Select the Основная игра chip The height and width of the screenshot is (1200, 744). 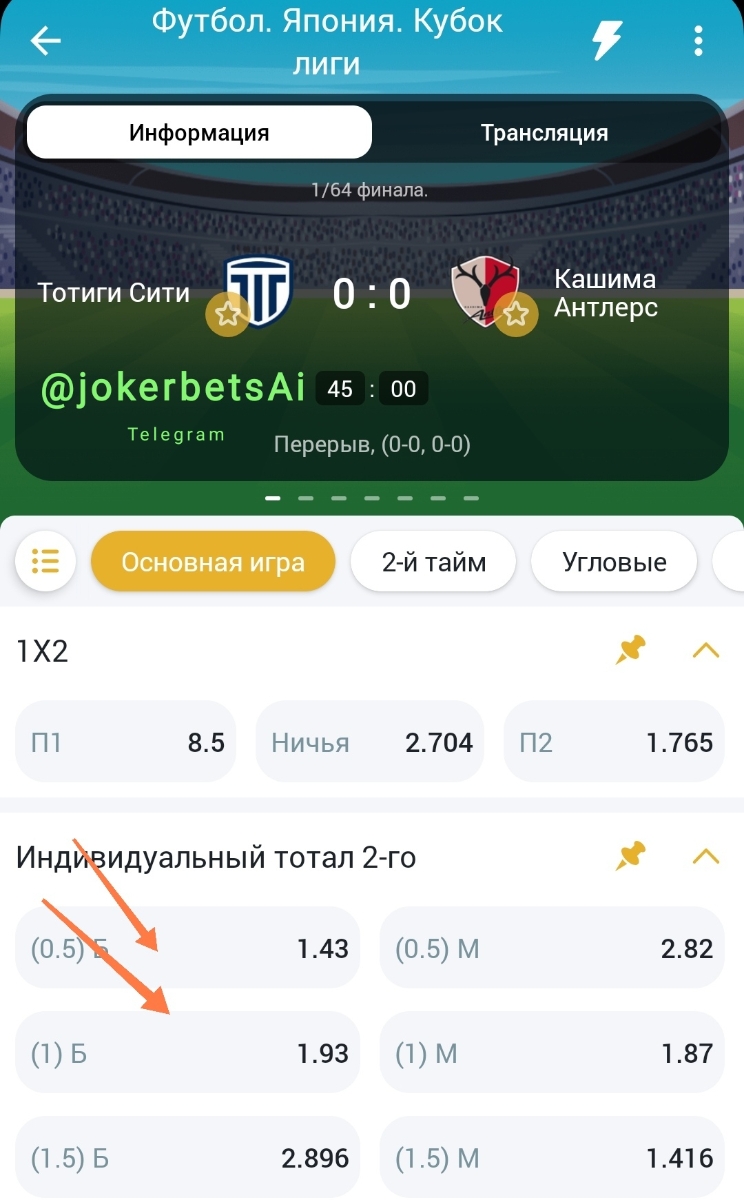tap(213, 562)
